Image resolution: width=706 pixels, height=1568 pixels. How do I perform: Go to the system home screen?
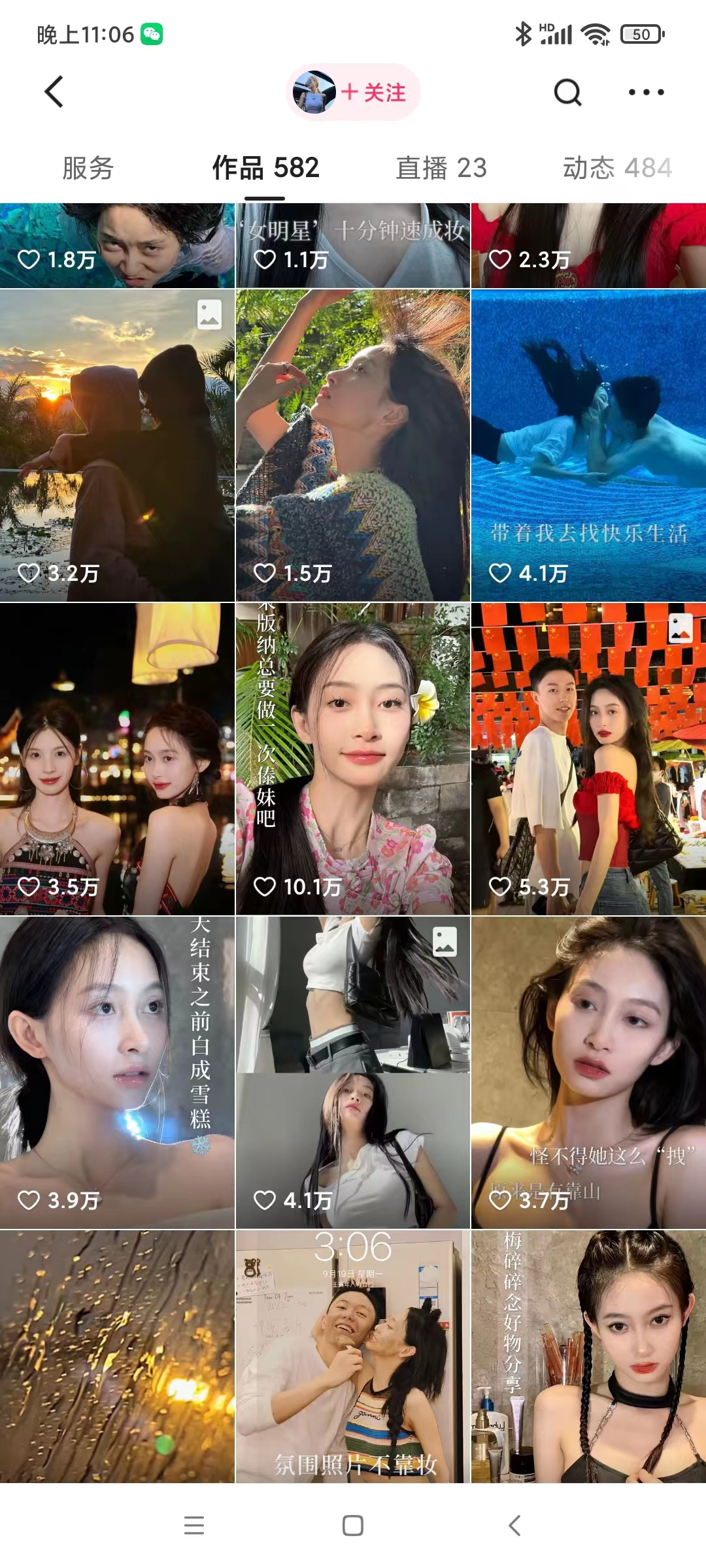[x=353, y=1526]
